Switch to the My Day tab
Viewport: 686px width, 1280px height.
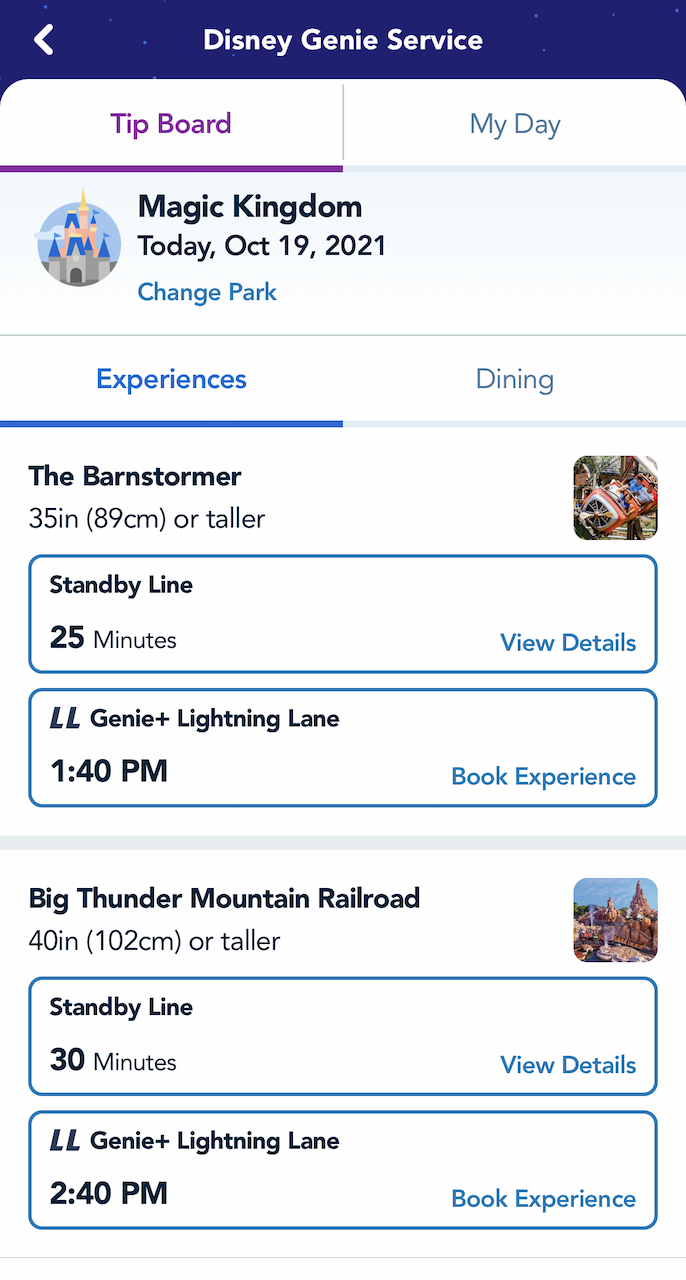[x=514, y=124]
